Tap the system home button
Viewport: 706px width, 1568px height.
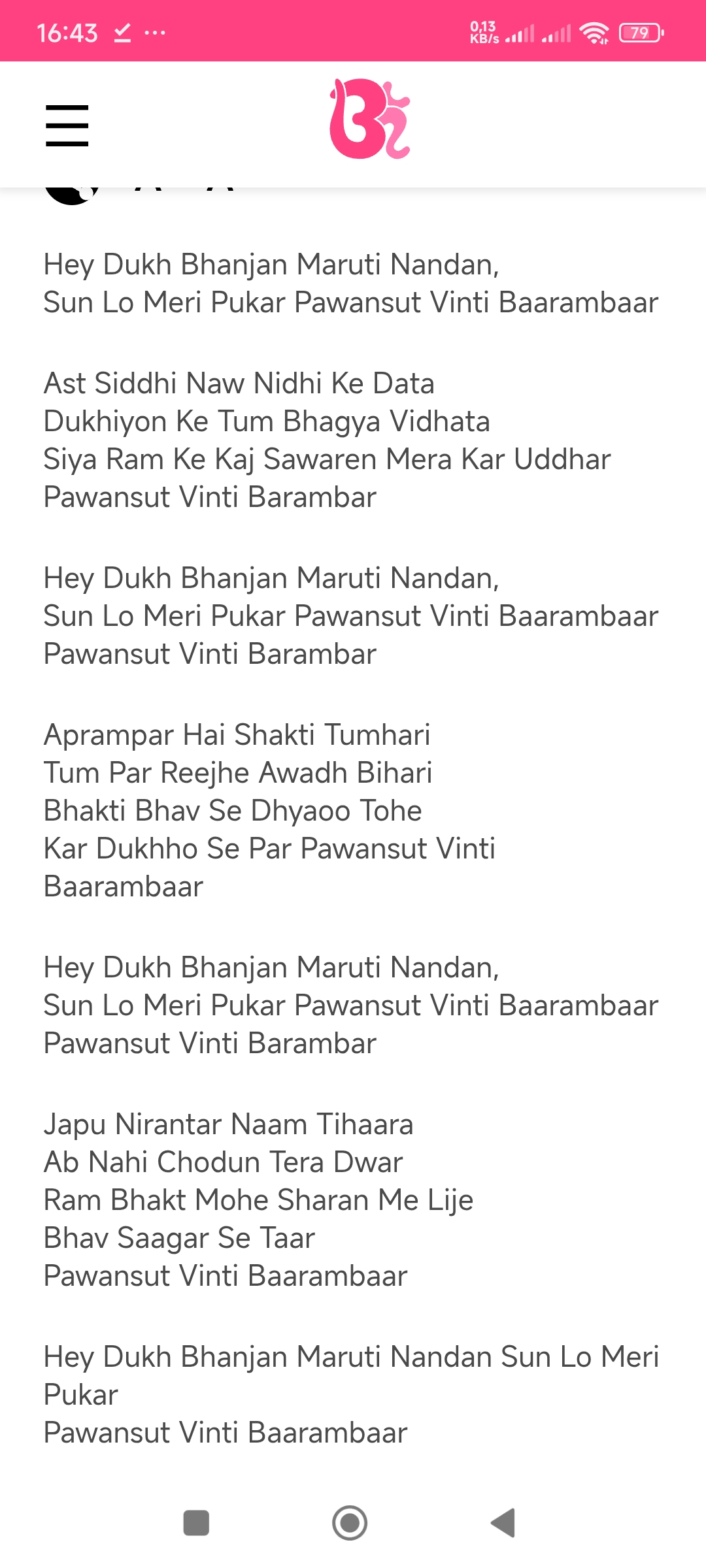point(350,1523)
